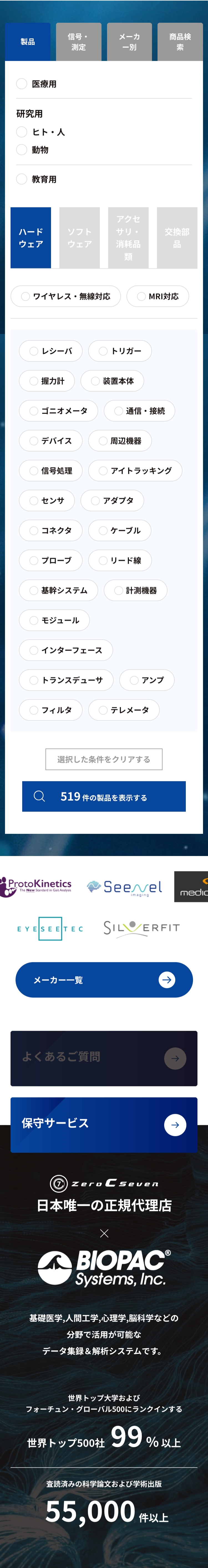Open the よくあるご質問 page
This screenshot has width=208, height=1568.
tap(104, 1058)
